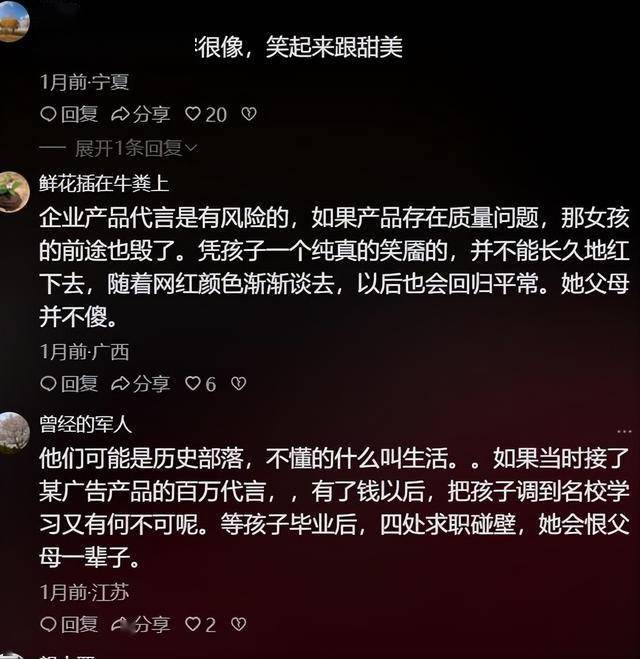Open the username 曾经的军人
This screenshot has height=659, width=640.
coord(85,425)
